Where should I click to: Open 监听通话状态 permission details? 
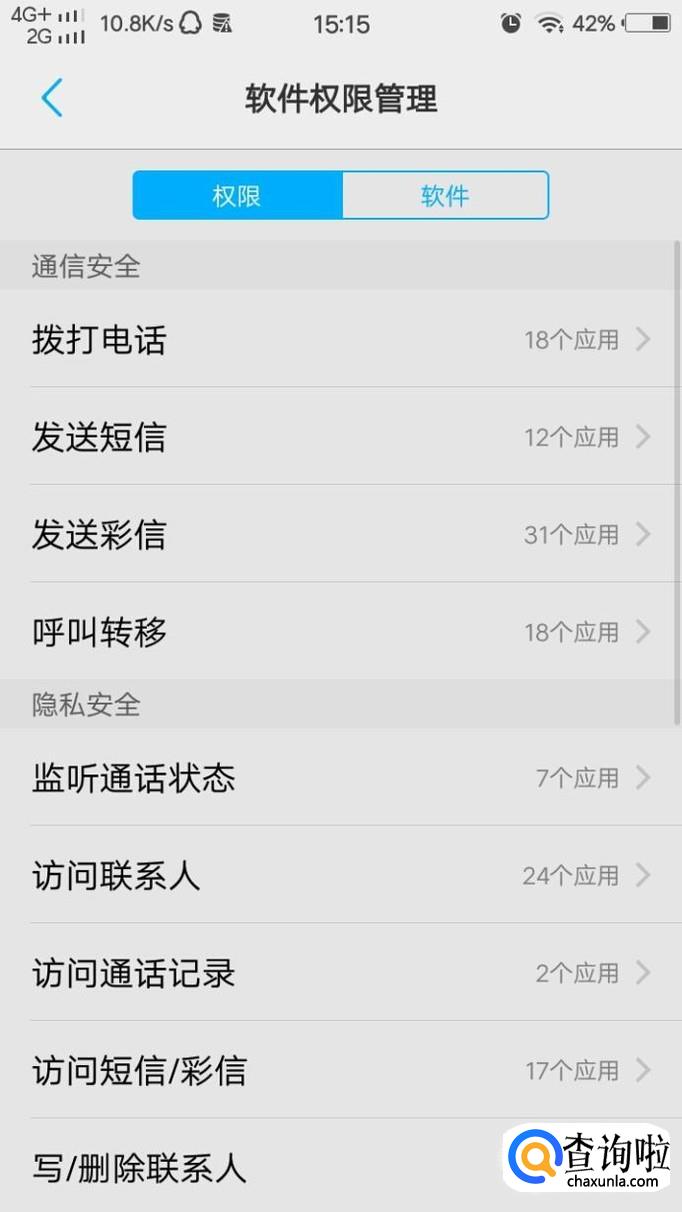tap(340, 778)
